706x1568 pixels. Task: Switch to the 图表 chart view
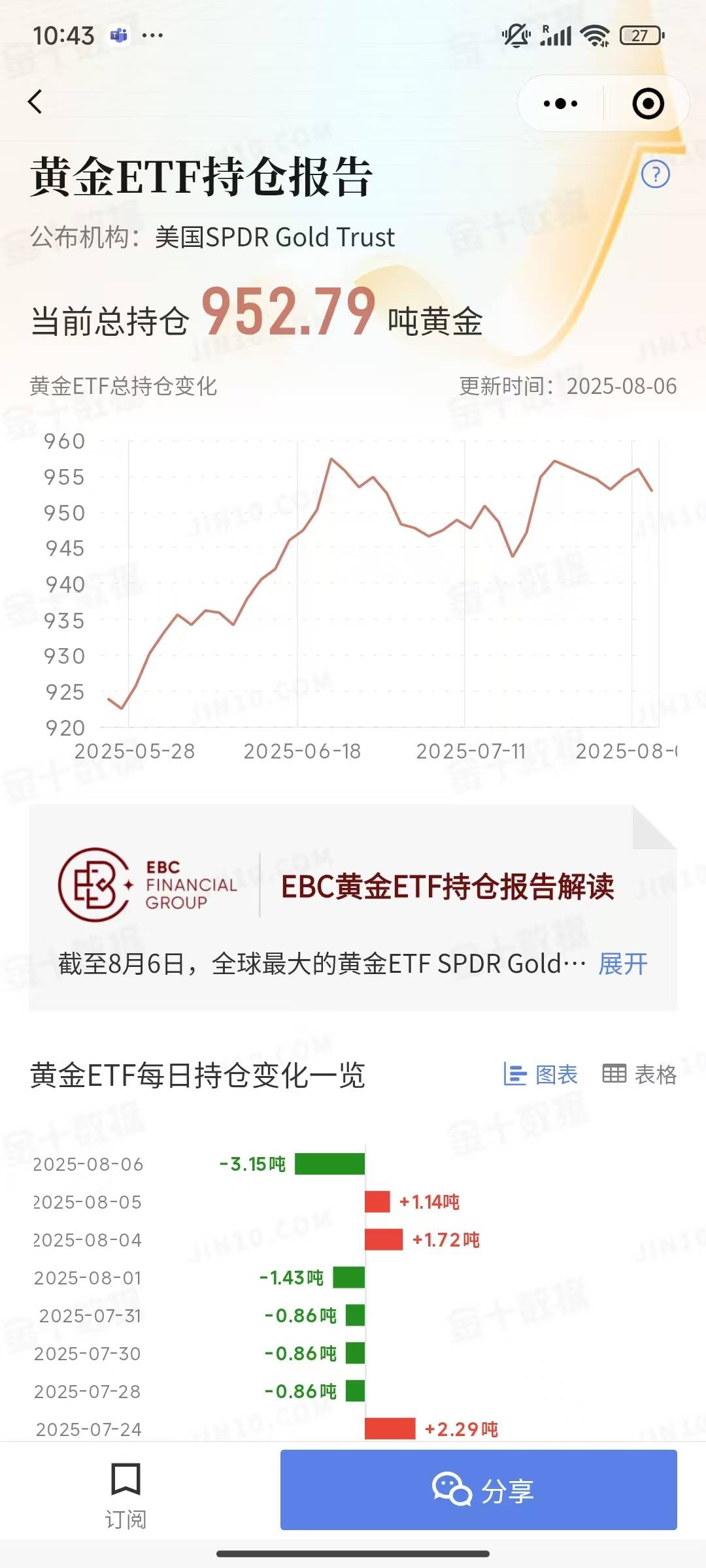(541, 1075)
